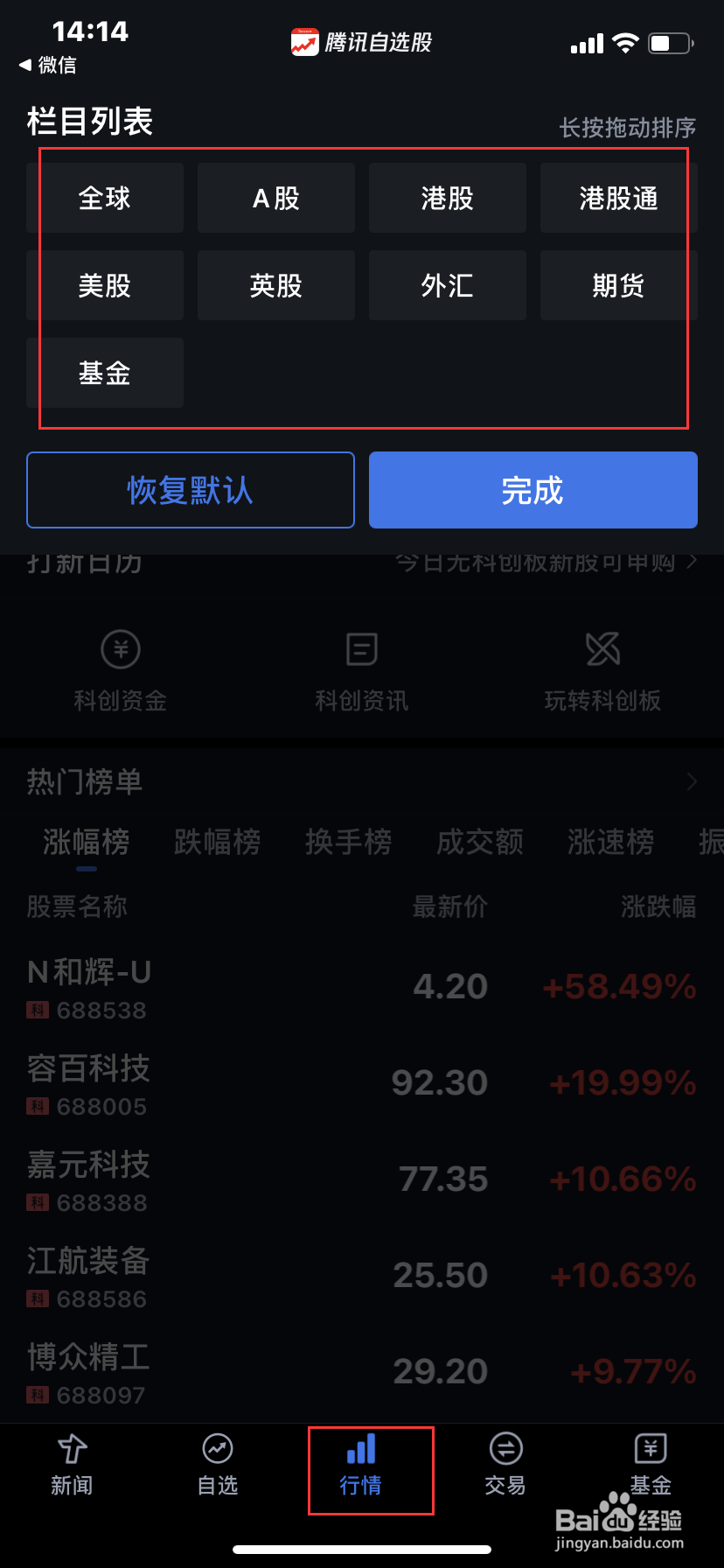Tap the 玩转科创板 icon
This screenshot has height=1568, width=724.
(x=602, y=669)
